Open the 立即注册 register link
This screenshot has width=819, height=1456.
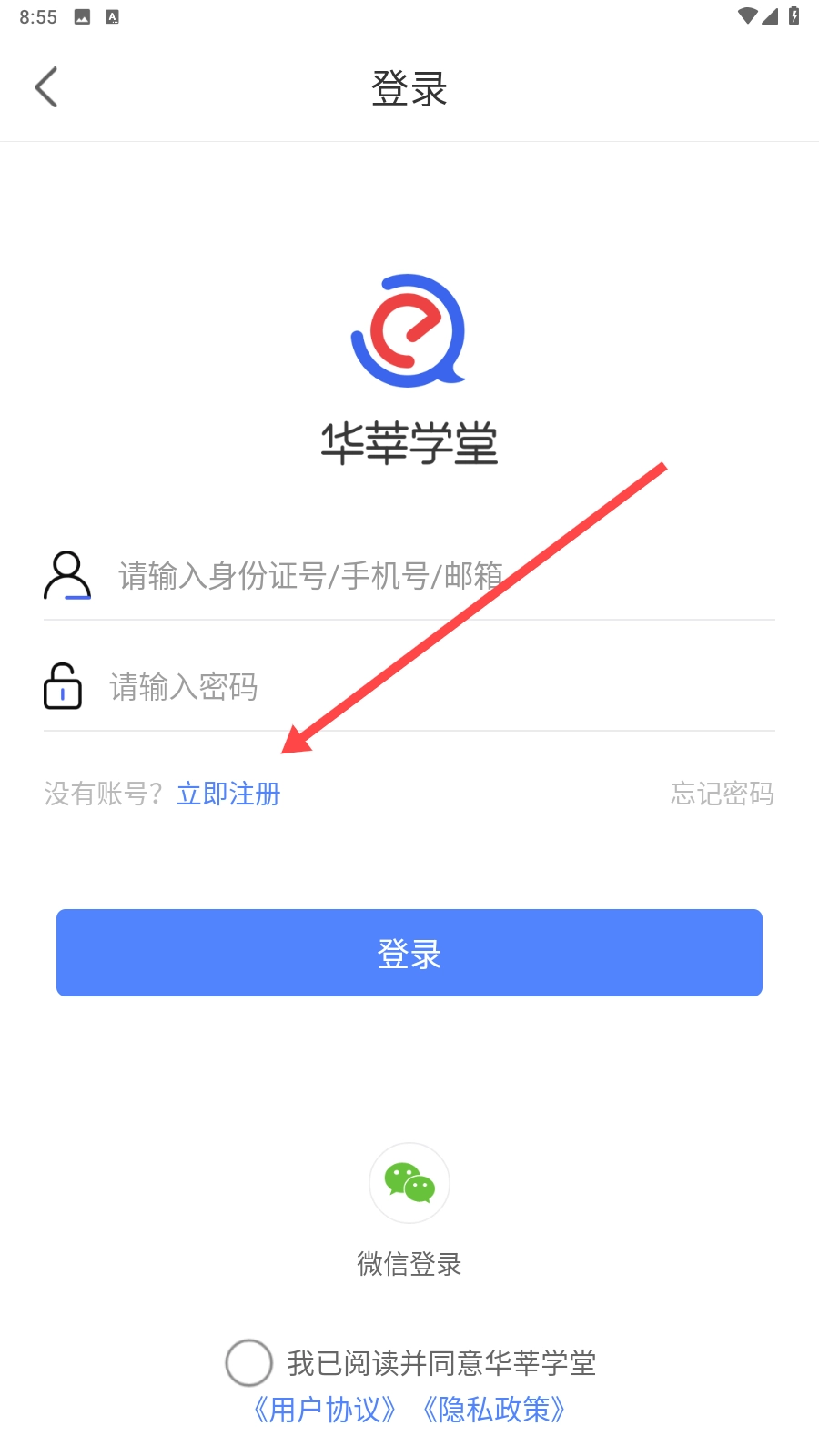(228, 794)
